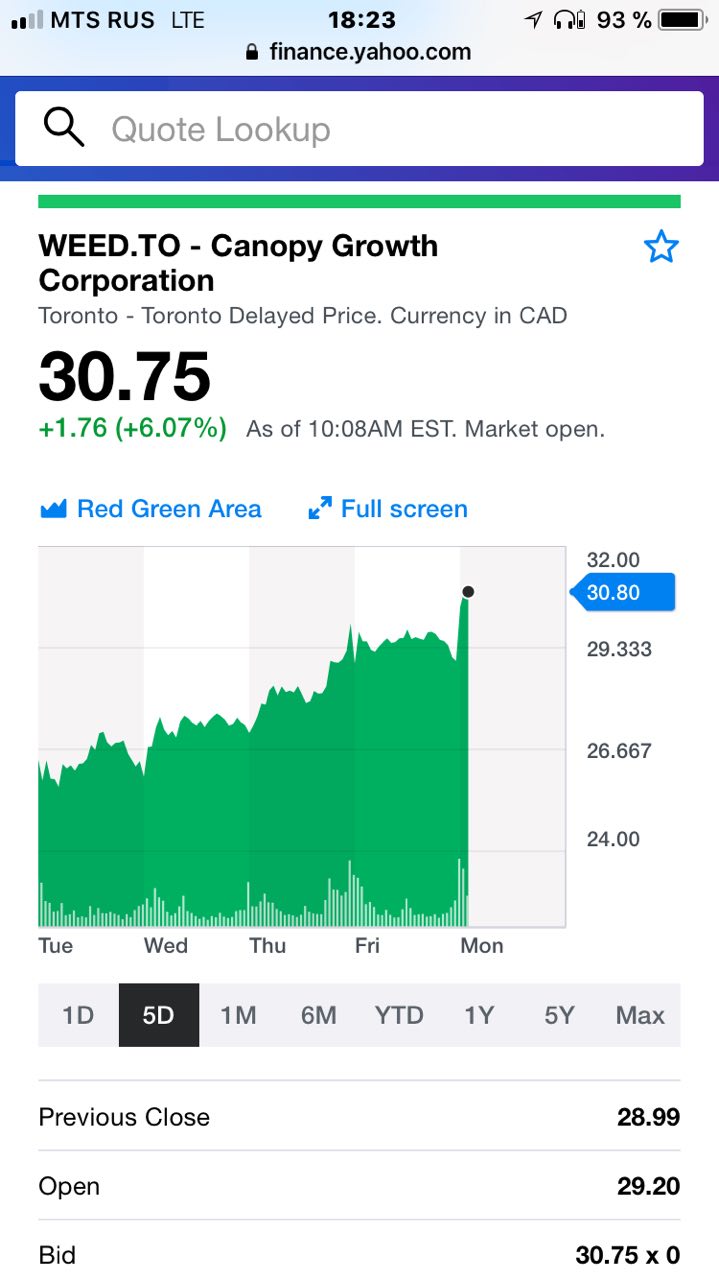Add WEED.TO to watchlist with star
Screen dimensions: 719x1280
coord(661,246)
